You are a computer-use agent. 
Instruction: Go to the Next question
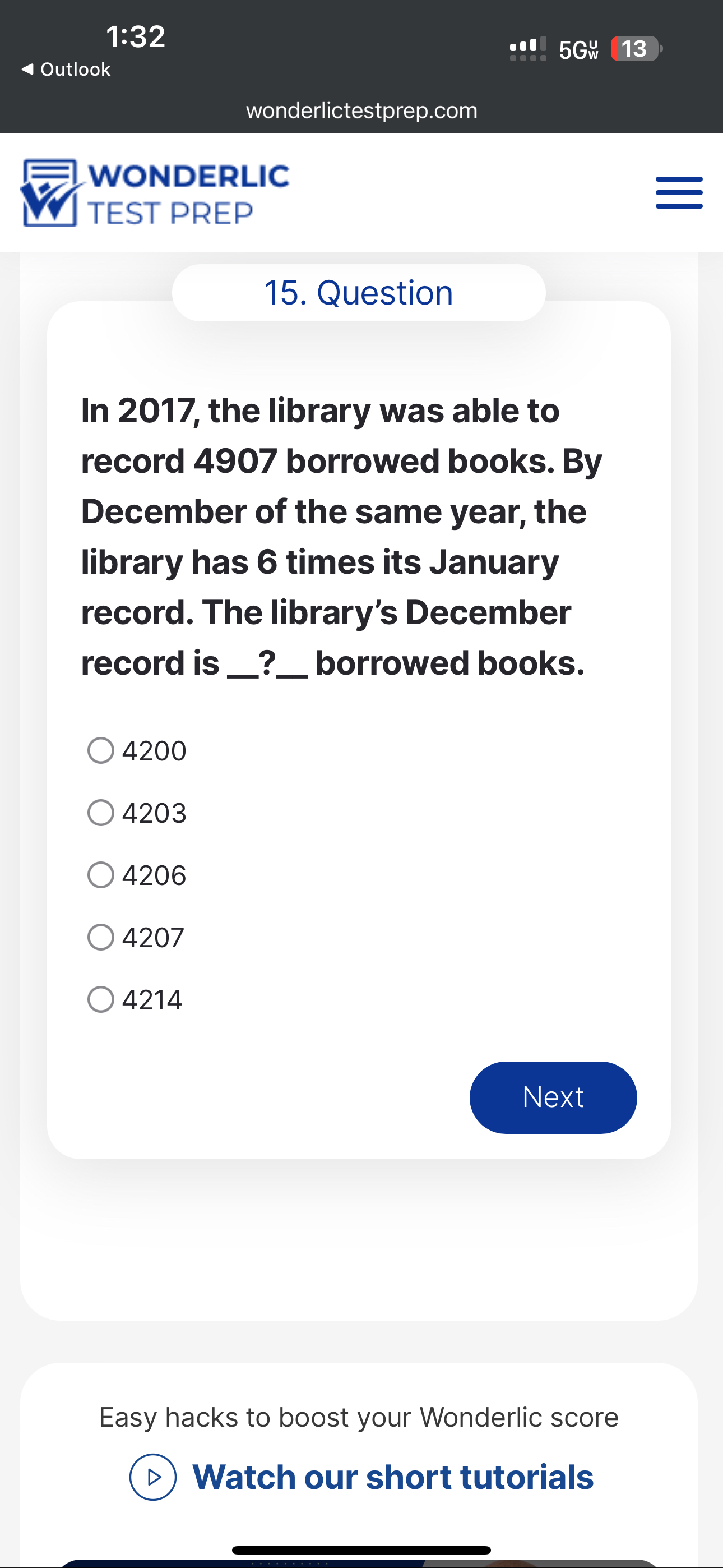click(x=553, y=1097)
